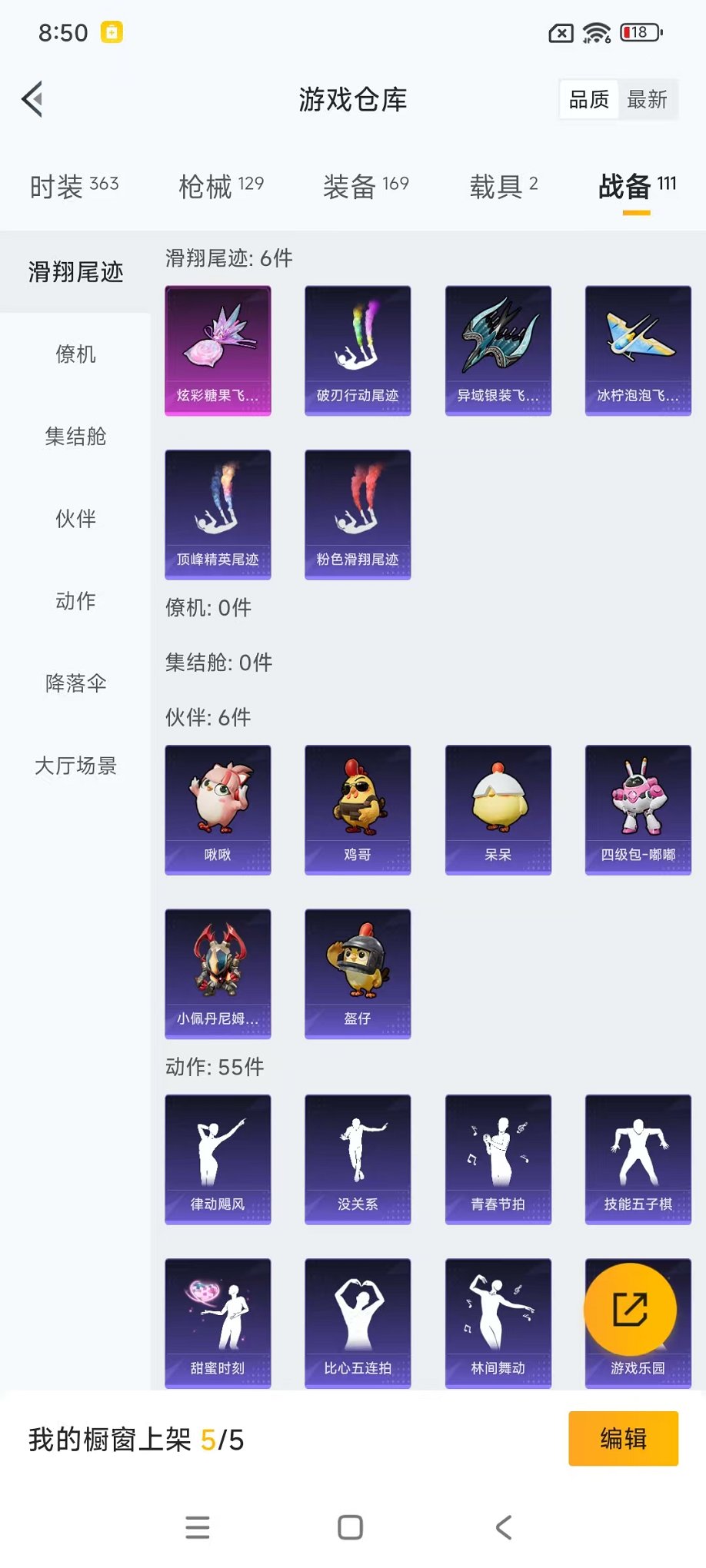Screen dimensions: 706x1568
Task: Open the 降落伞 category section
Action: 75,683
